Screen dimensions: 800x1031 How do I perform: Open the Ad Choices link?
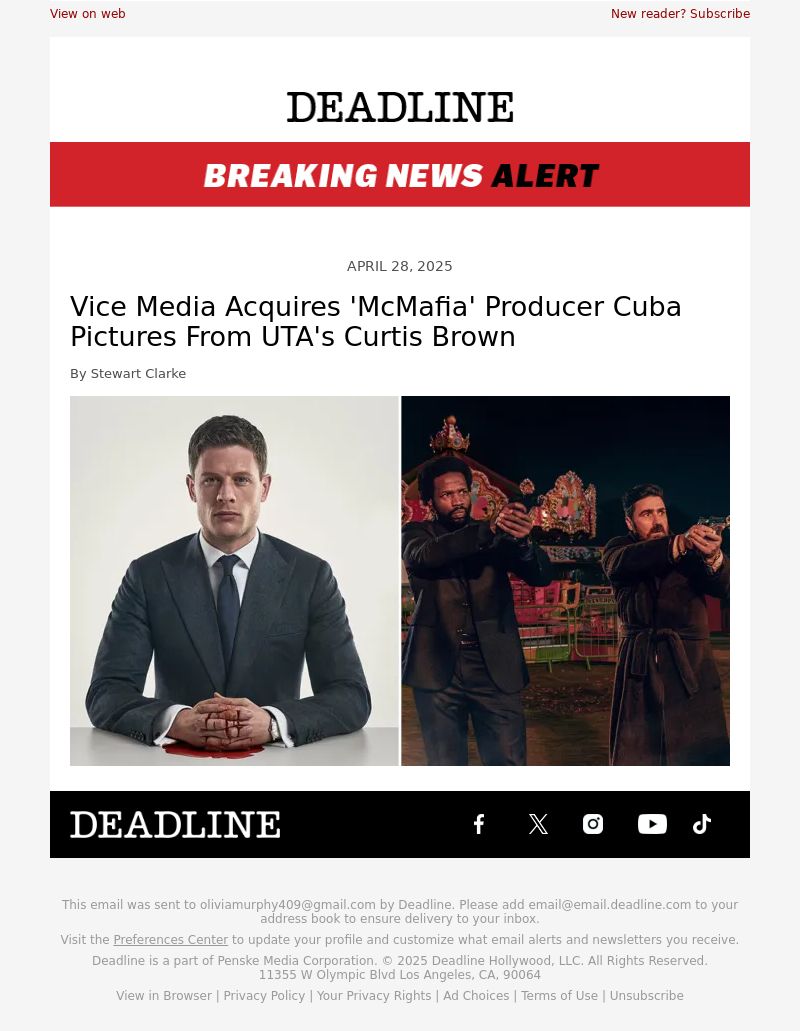(x=476, y=996)
